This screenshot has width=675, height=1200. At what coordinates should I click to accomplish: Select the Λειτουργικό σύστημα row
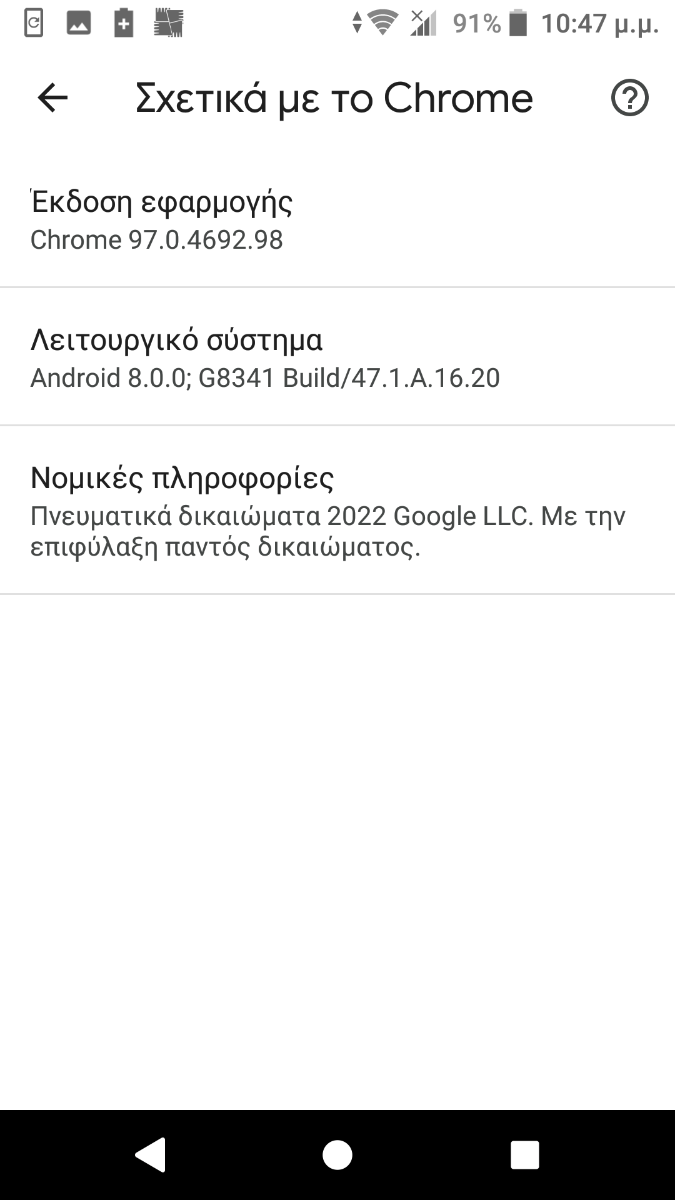point(337,357)
